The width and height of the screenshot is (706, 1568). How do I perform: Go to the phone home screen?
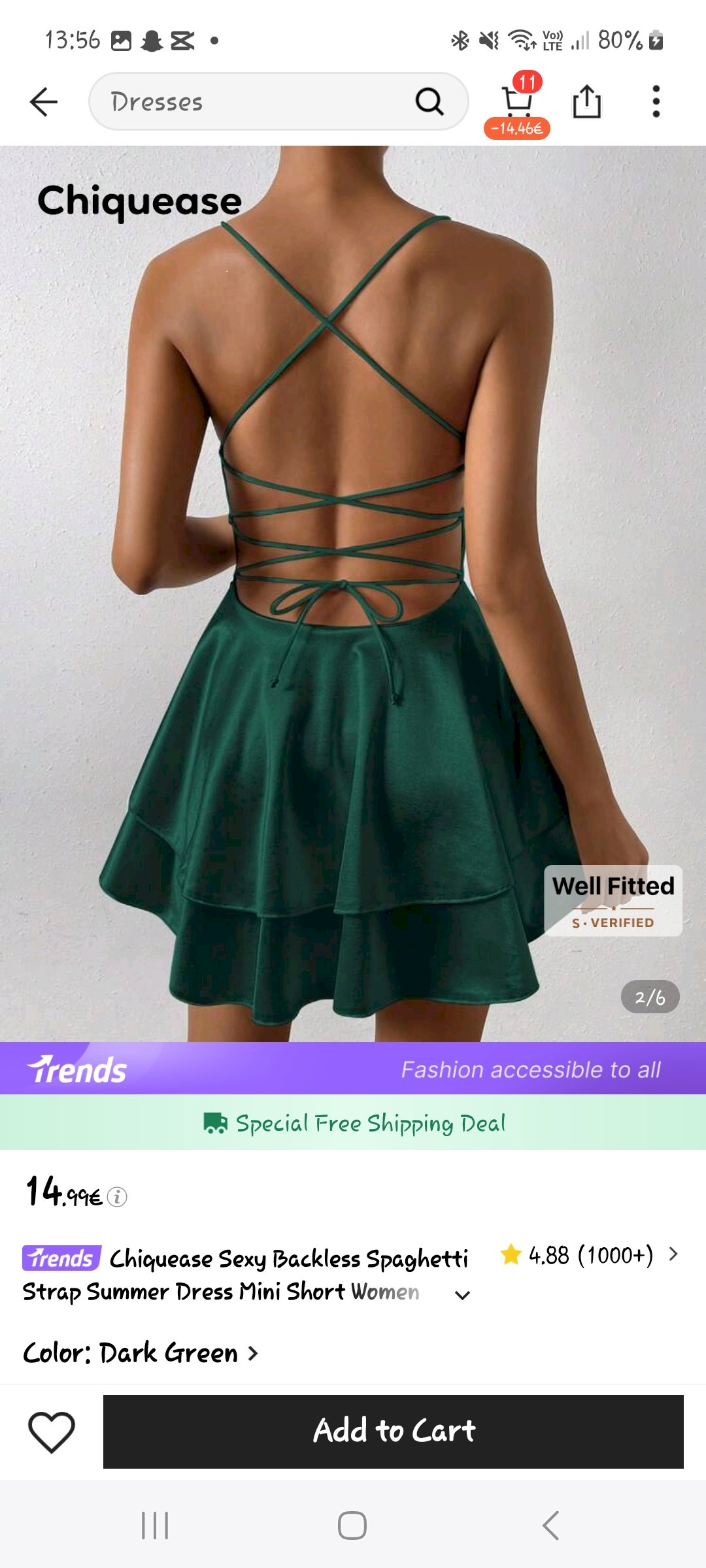coord(352,1526)
